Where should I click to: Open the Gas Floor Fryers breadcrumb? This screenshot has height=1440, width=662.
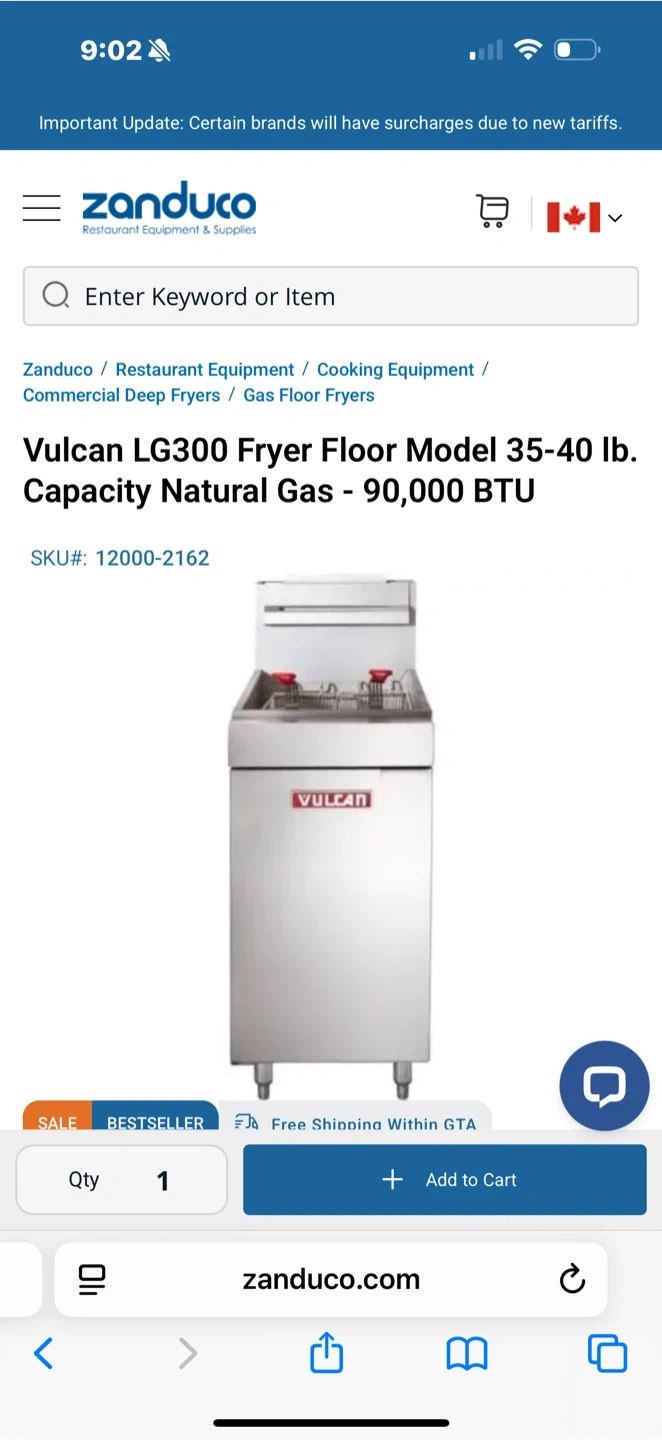[309, 395]
